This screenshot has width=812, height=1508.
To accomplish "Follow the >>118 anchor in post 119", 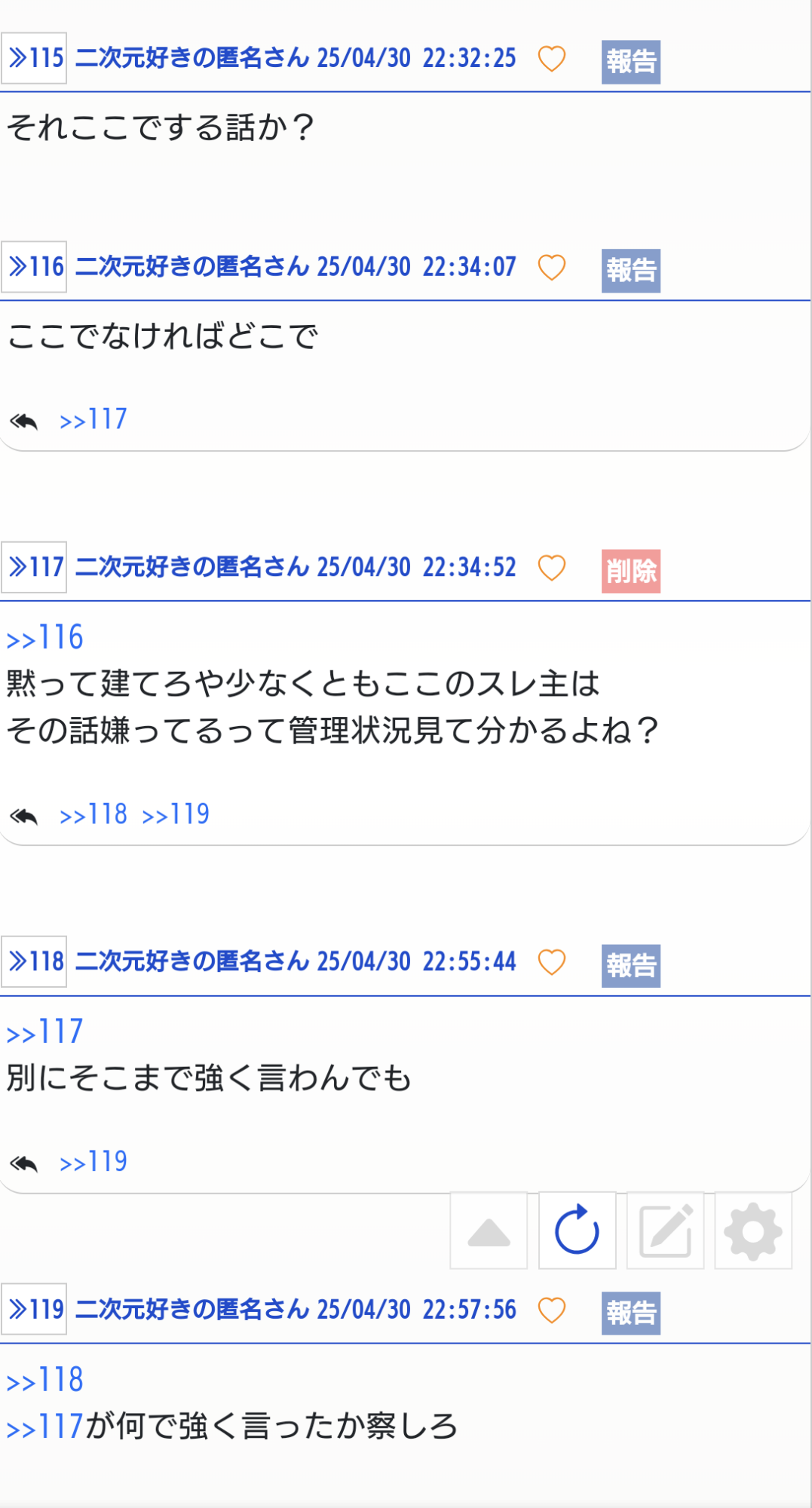I will (x=45, y=1380).
